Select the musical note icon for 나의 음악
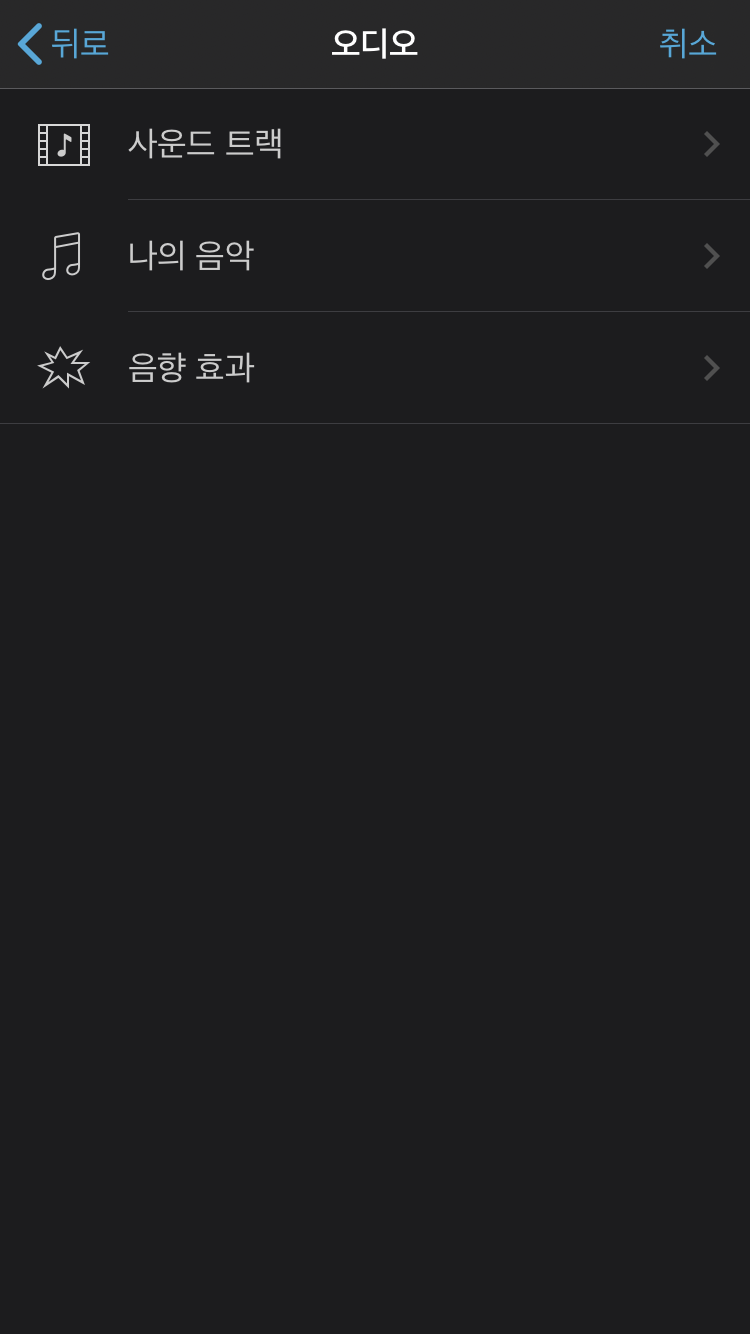 [63, 256]
